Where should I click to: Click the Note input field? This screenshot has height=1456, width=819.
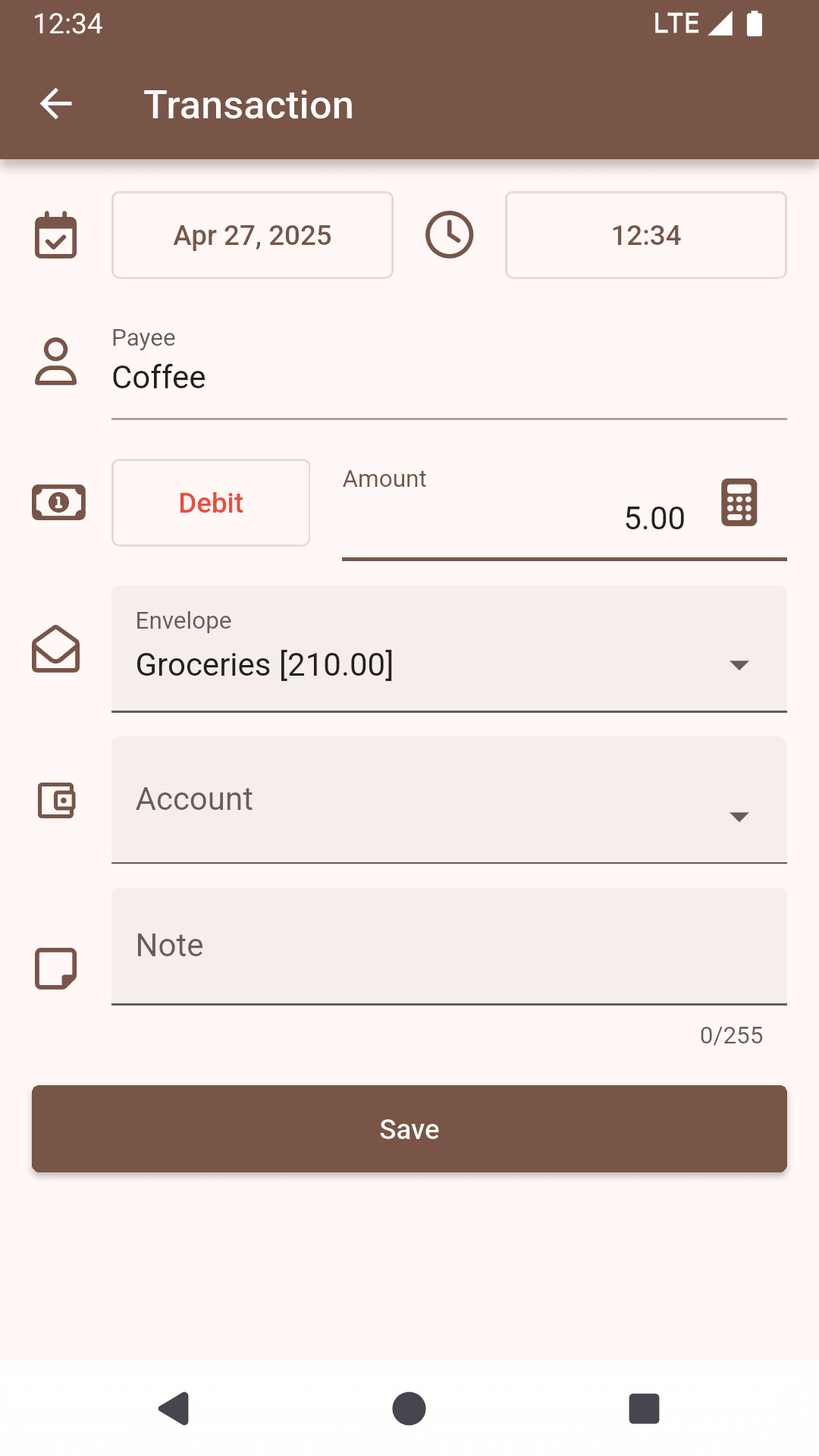pos(450,946)
